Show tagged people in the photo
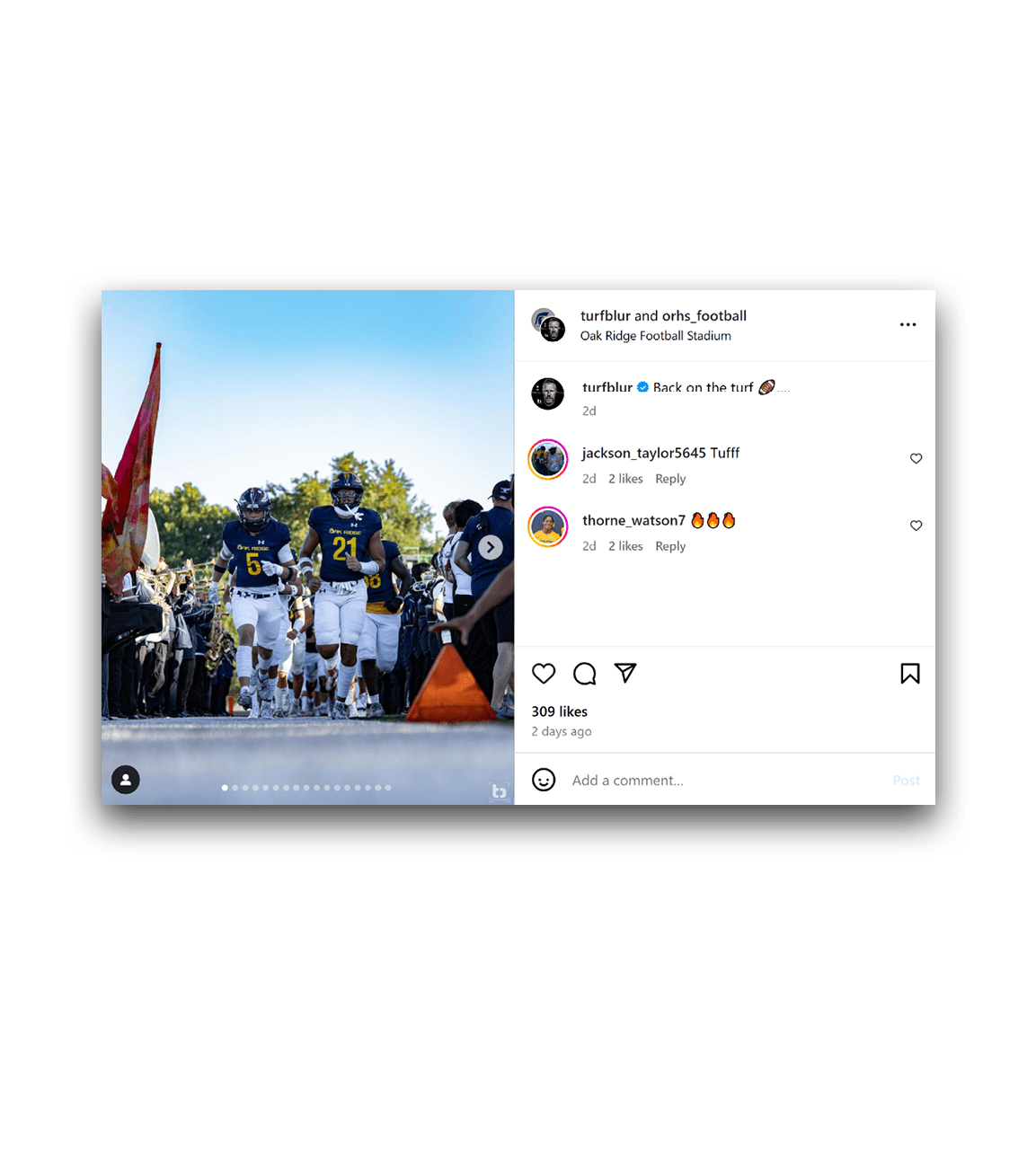 pyautogui.click(x=126, y=780)
